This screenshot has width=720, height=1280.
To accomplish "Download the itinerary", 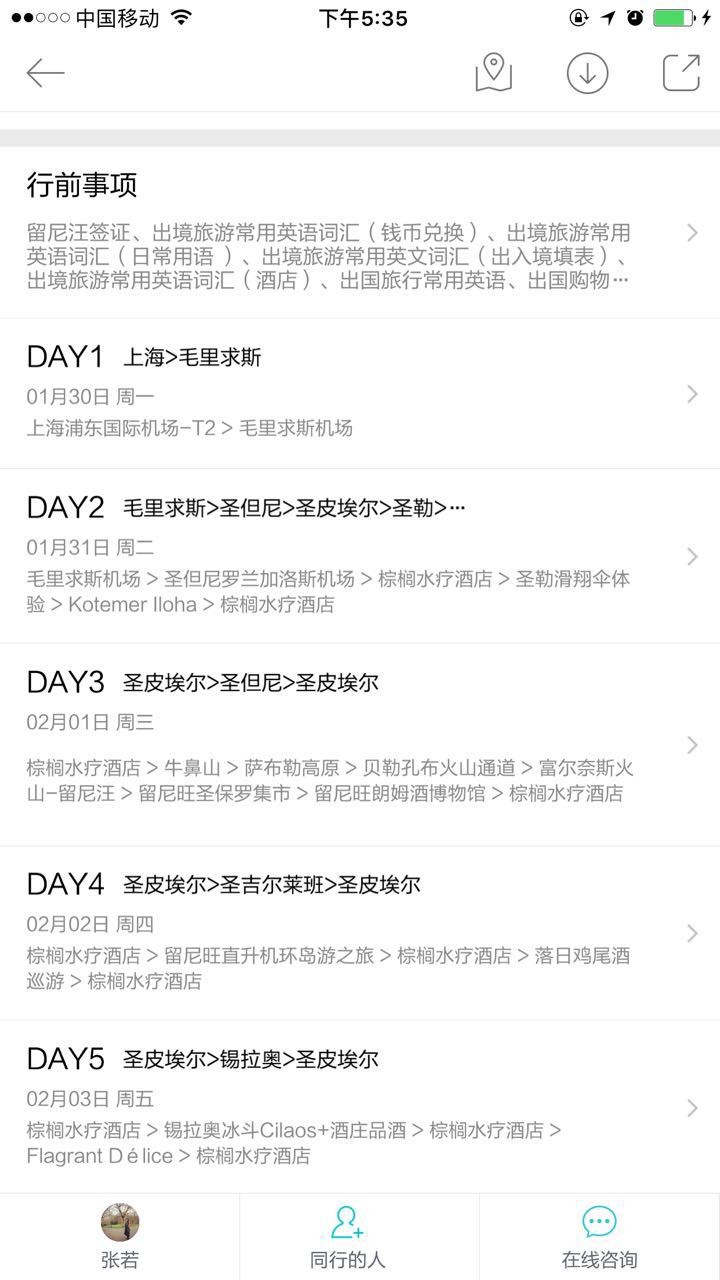I will (x=587, y=73).
